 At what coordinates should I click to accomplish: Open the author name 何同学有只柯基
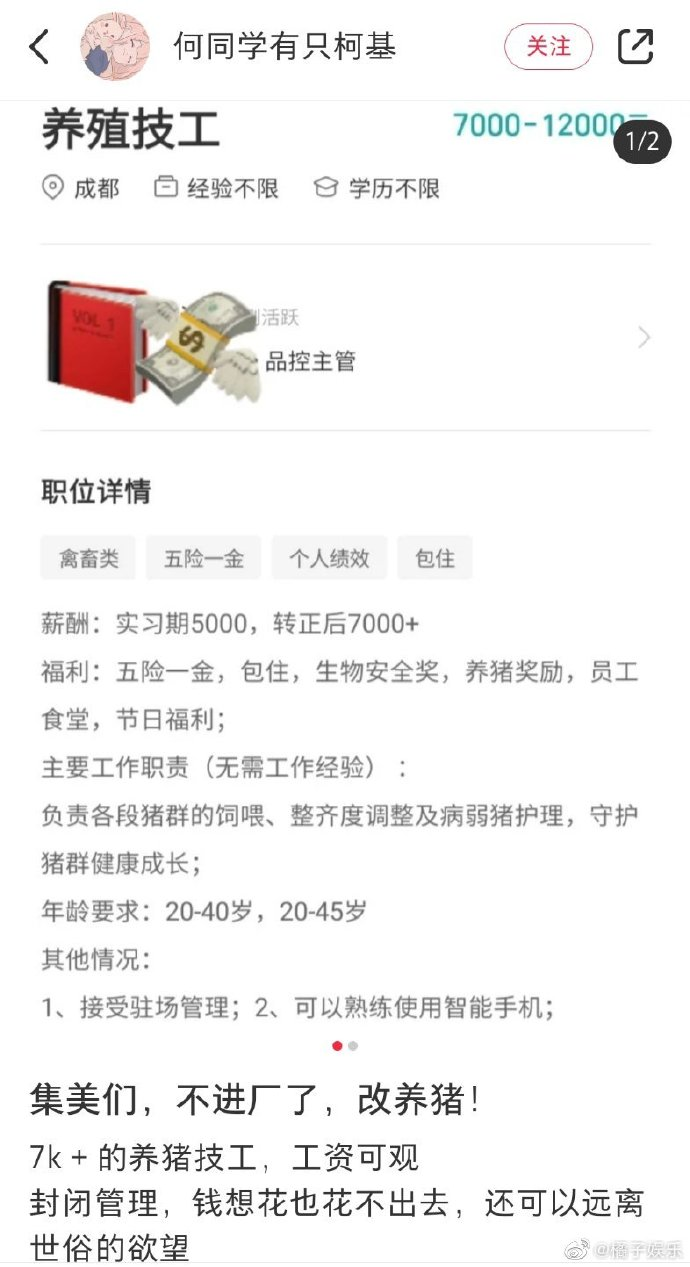(285, 47)
